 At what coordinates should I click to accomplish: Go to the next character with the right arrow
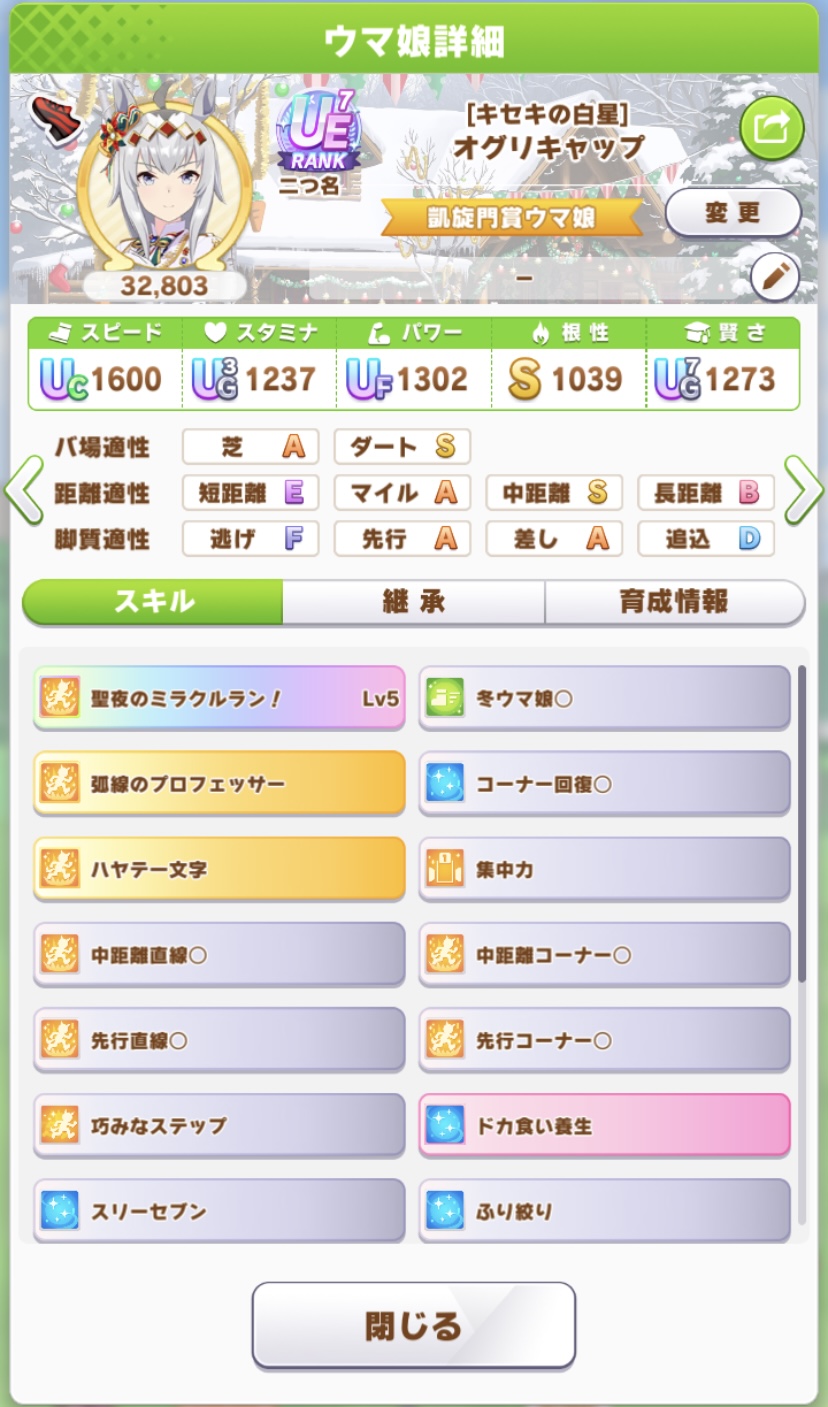tap(804, 490)
